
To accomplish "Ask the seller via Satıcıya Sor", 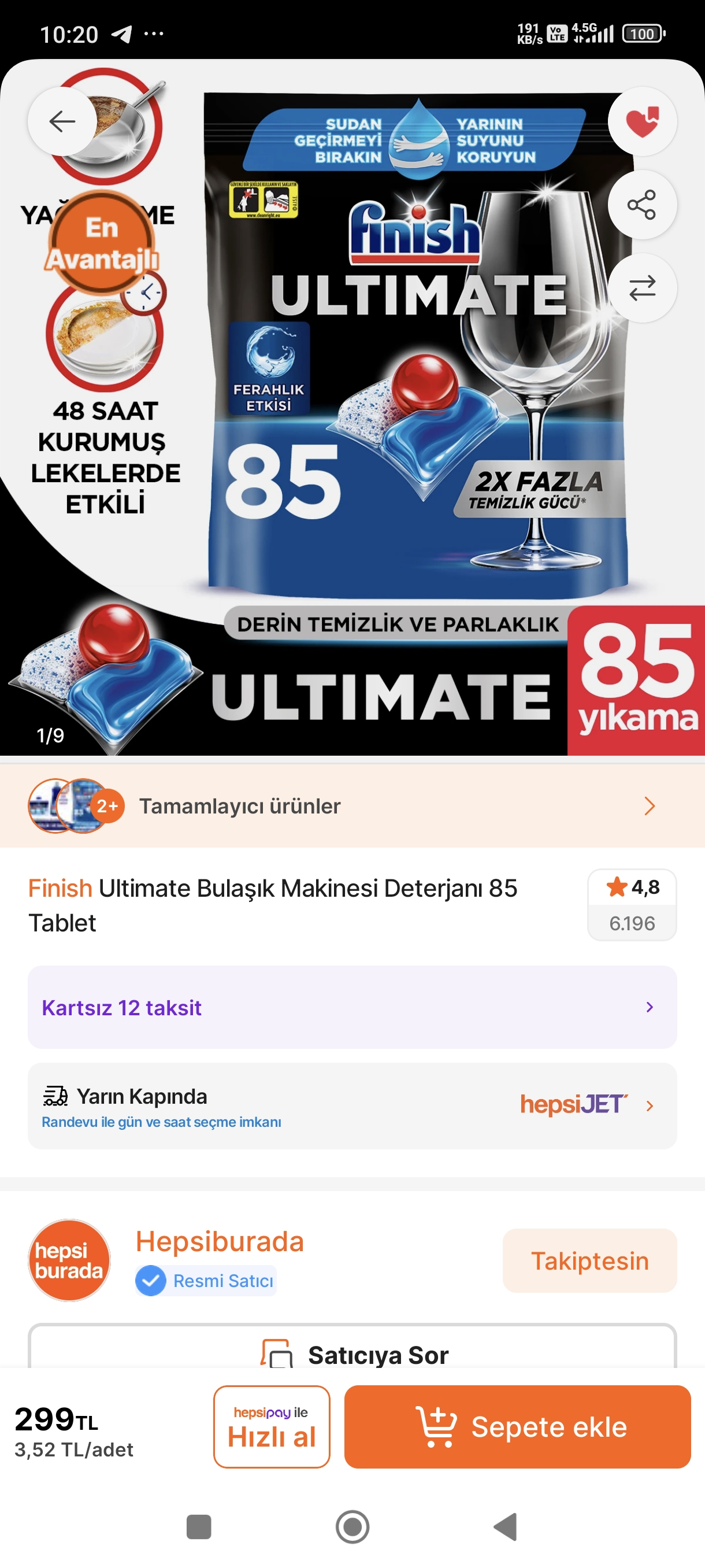I will 352,1354.
